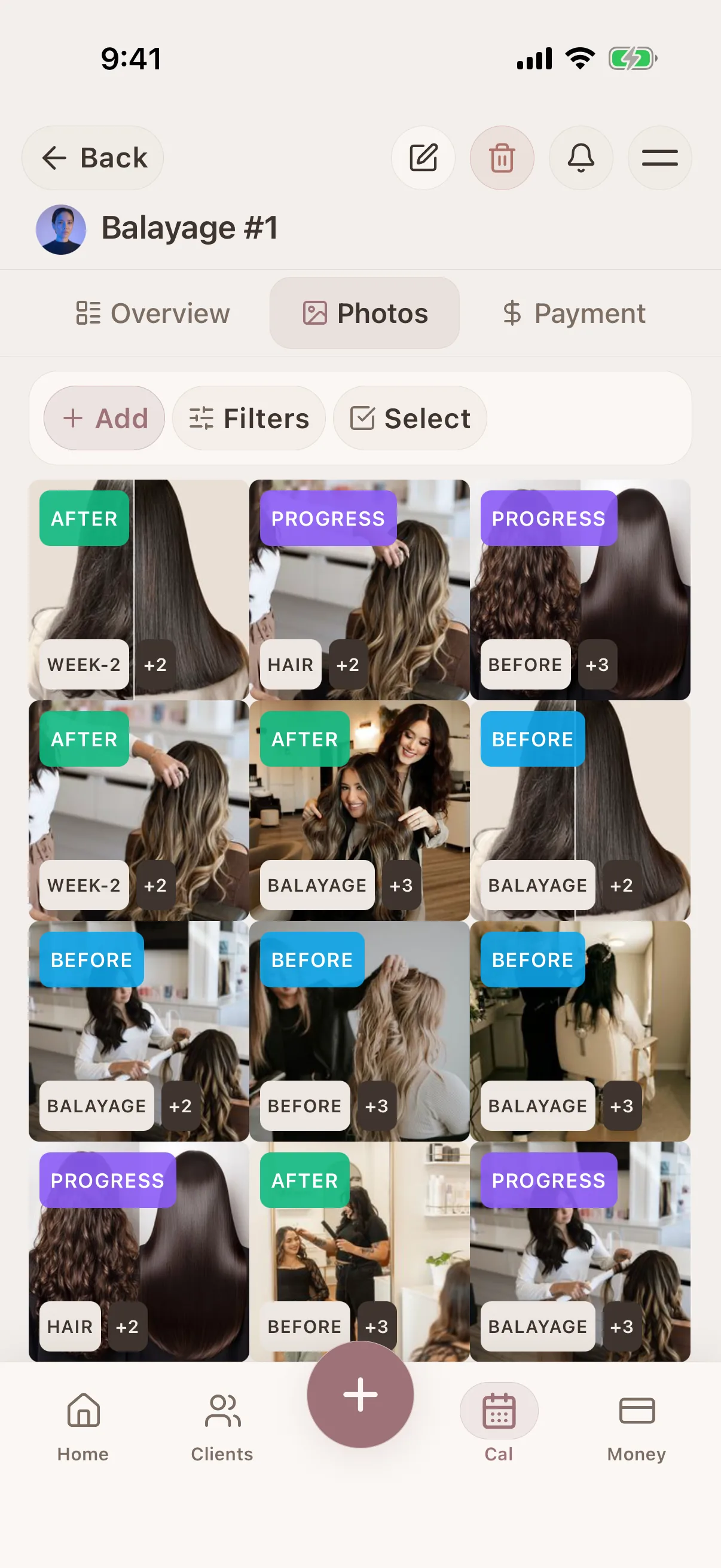Screen dimensions: 721x1568
Task: Tap the Add photo chip
Action: (104, 418)
